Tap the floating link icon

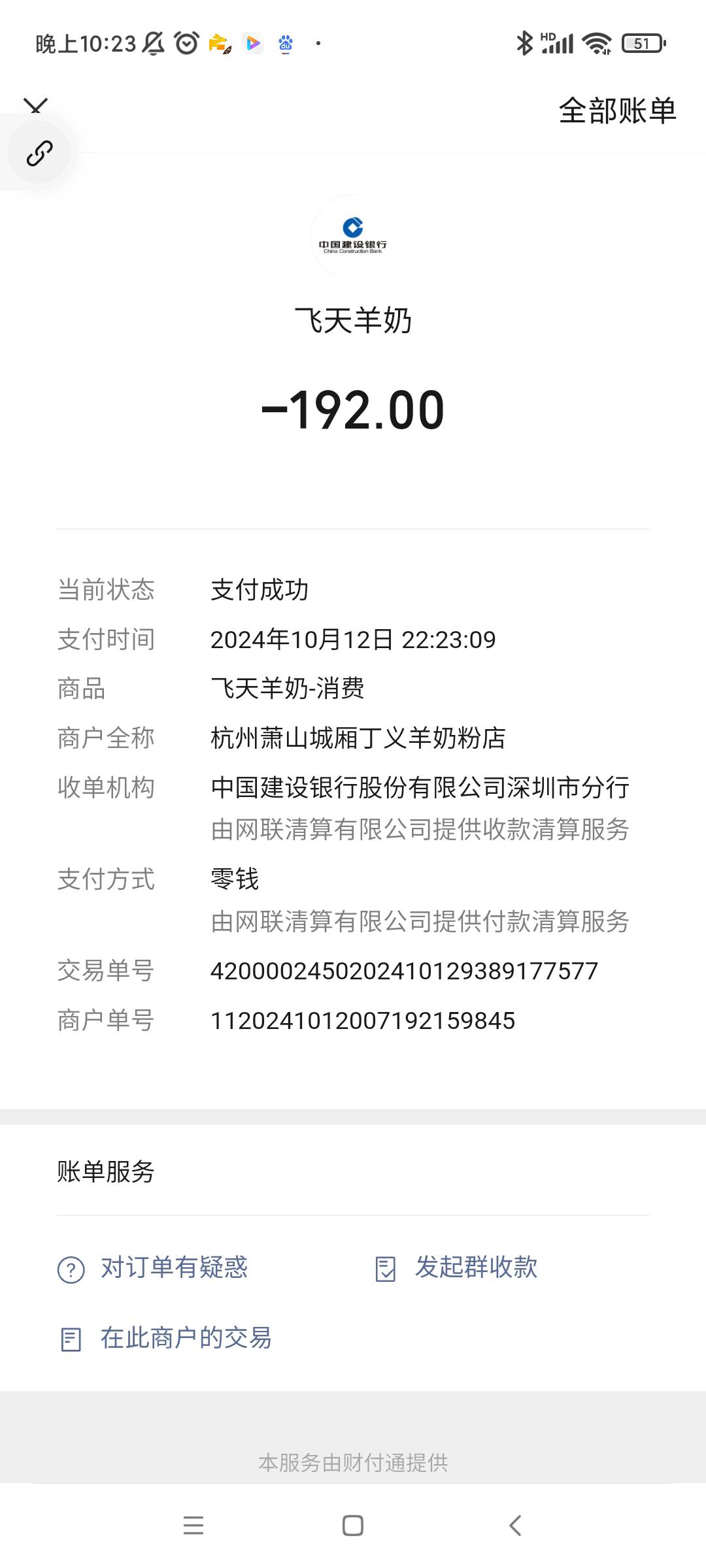pos(39,154)
